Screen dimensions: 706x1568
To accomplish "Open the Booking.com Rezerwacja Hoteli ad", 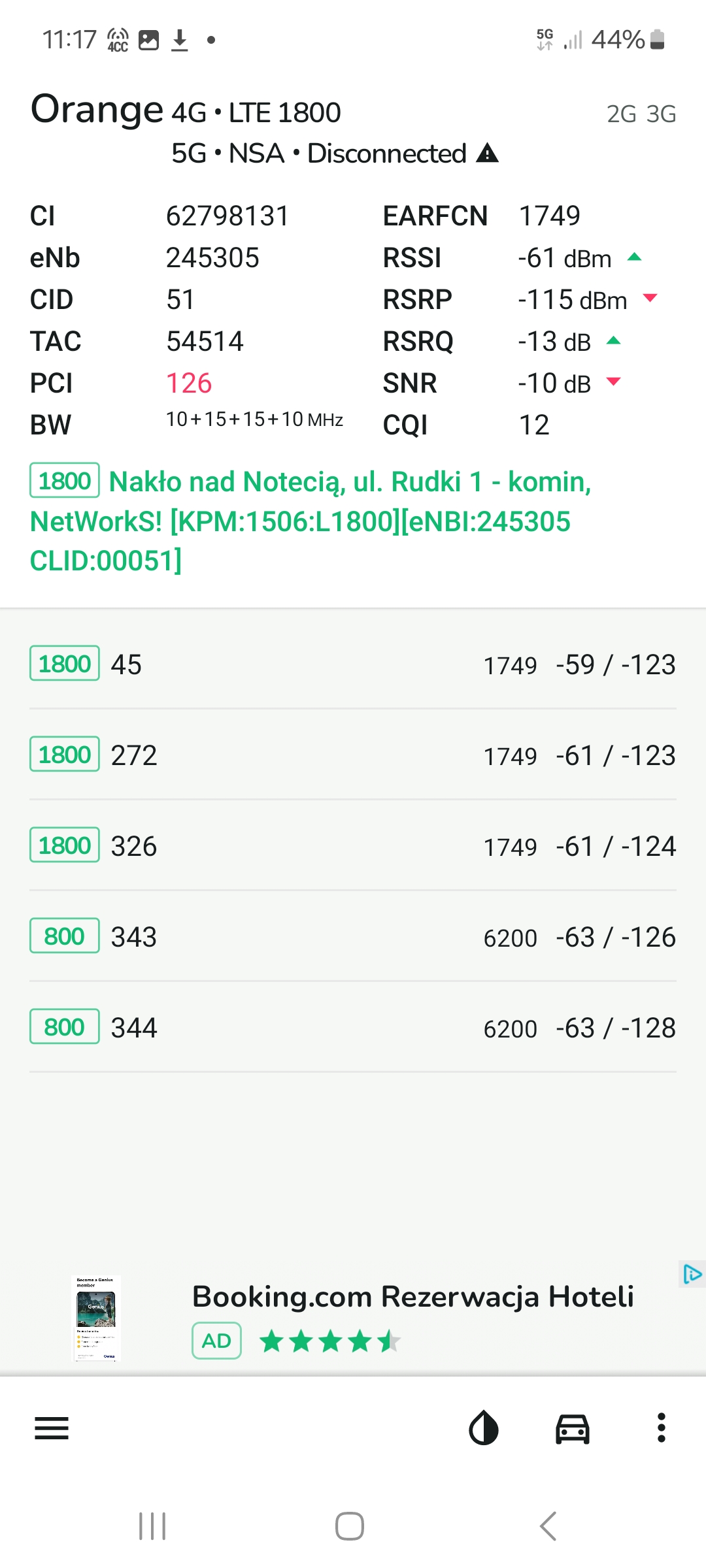I will 412,1297.
